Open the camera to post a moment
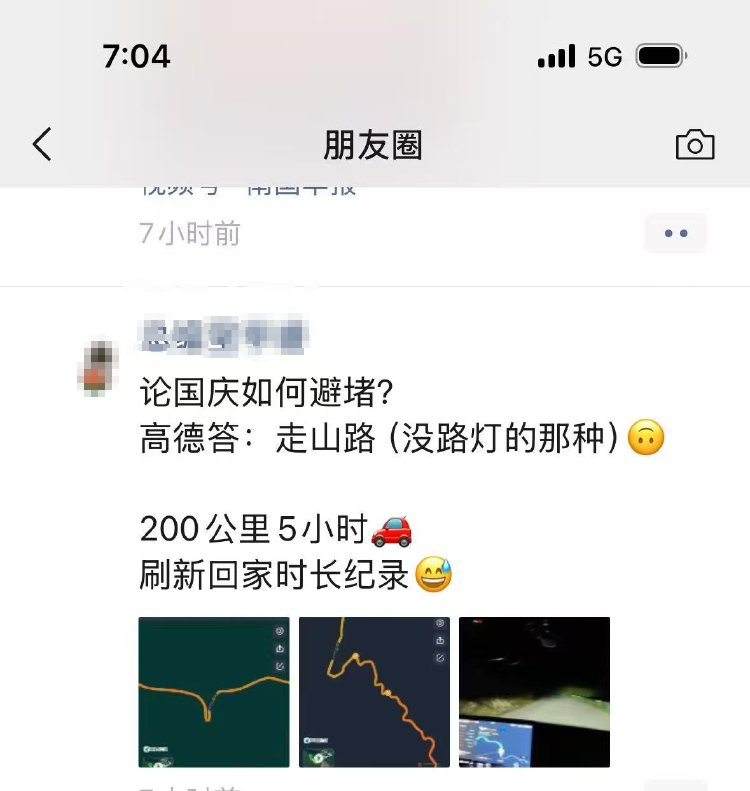 click(695, 145)
